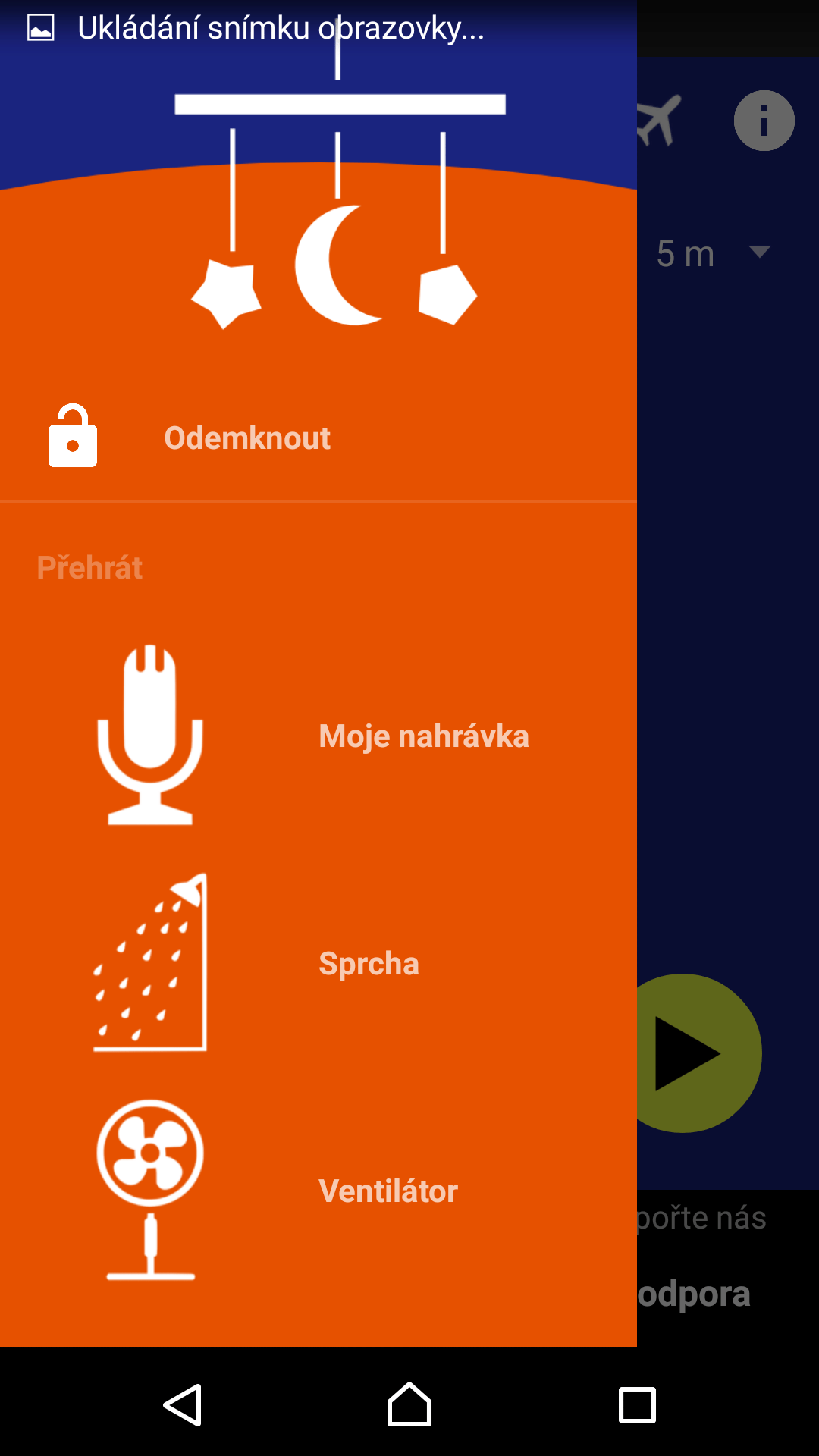Expand the 5 m timer dropdown
Viewport: 819px width, 1456px height.
713,253
